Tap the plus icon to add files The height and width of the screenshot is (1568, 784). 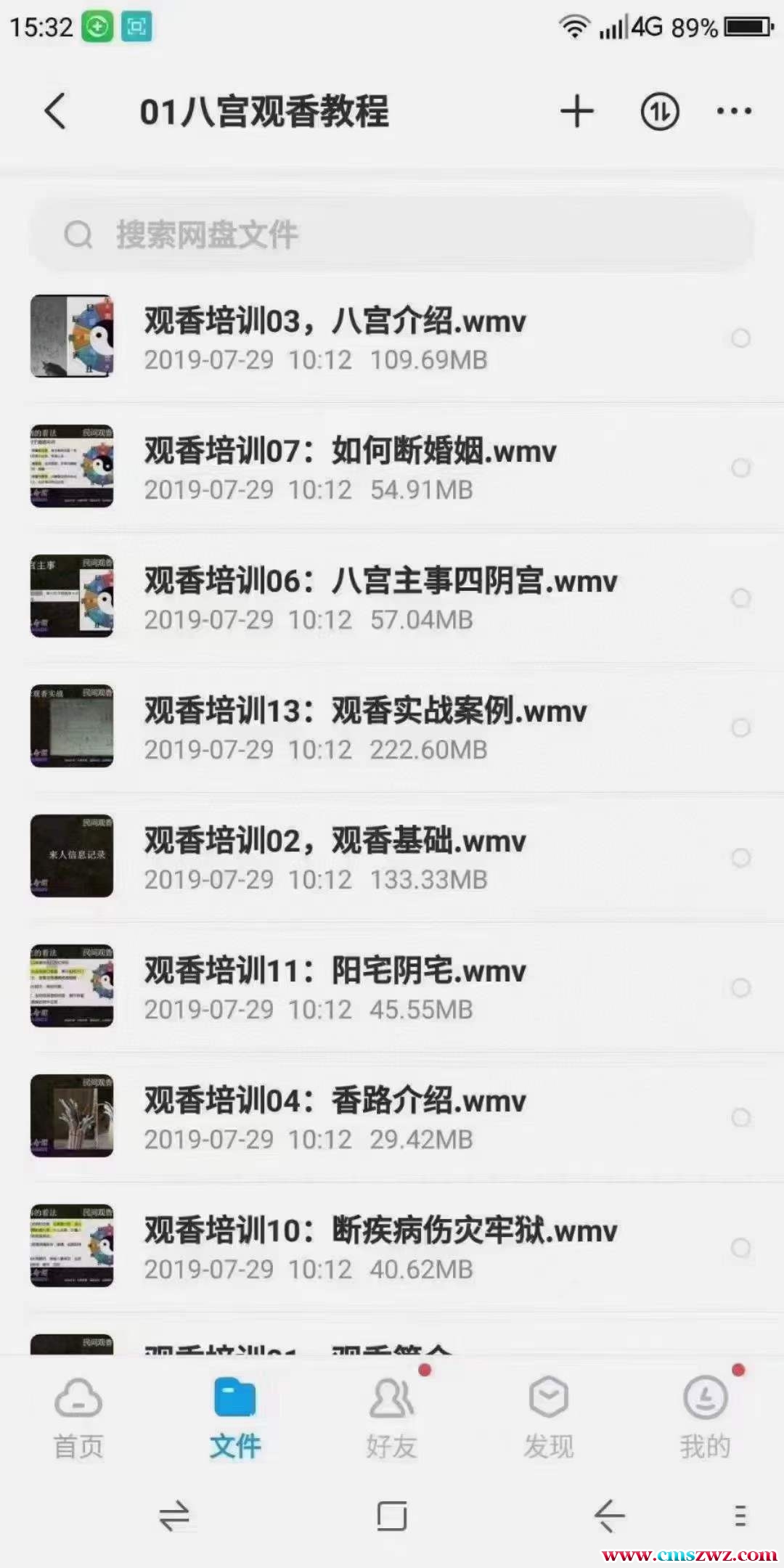pos(577,111)
